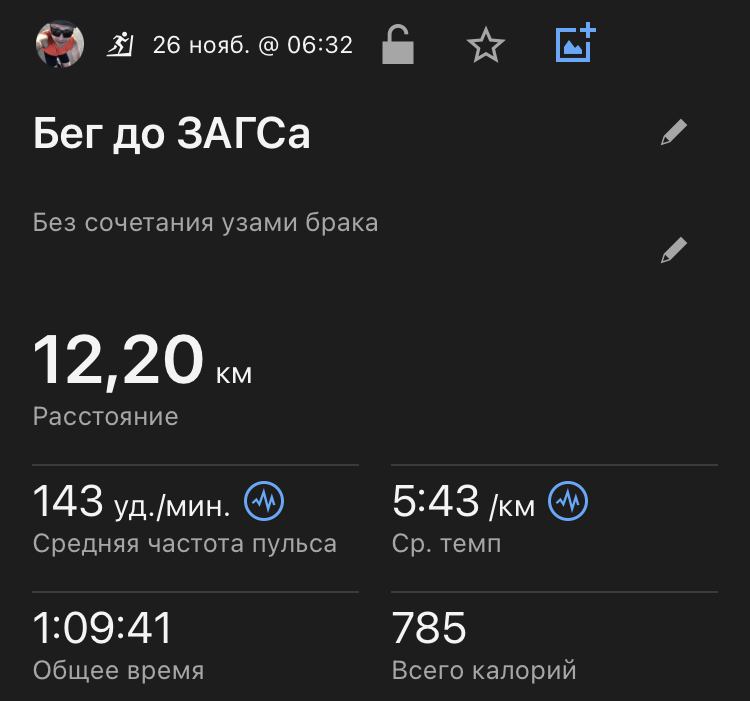Edit the title "Бег до ЗАГСа"
The width and height of the screenshot is (750, 701).
pyautogui.click(x=674, y=133)
